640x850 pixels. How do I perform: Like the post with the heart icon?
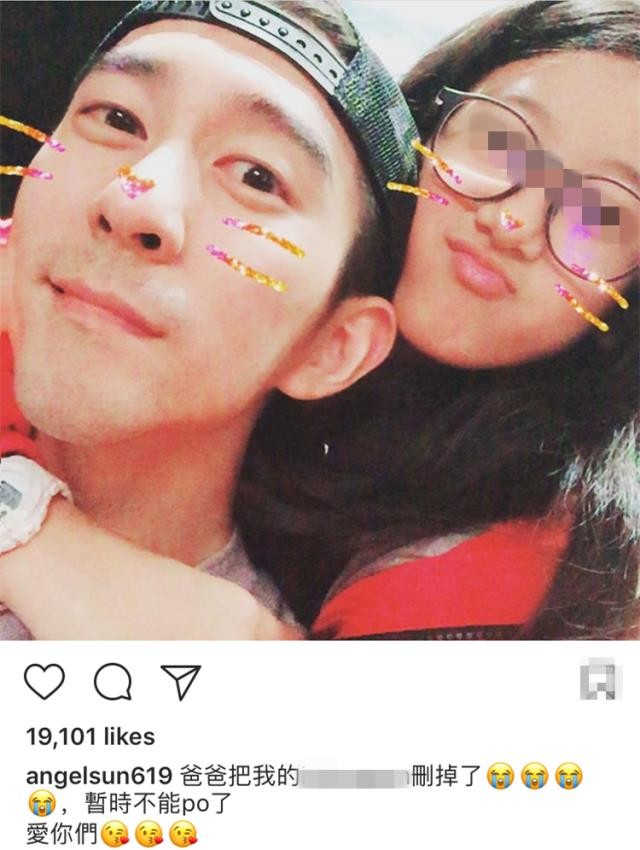[x=44, y=683]
